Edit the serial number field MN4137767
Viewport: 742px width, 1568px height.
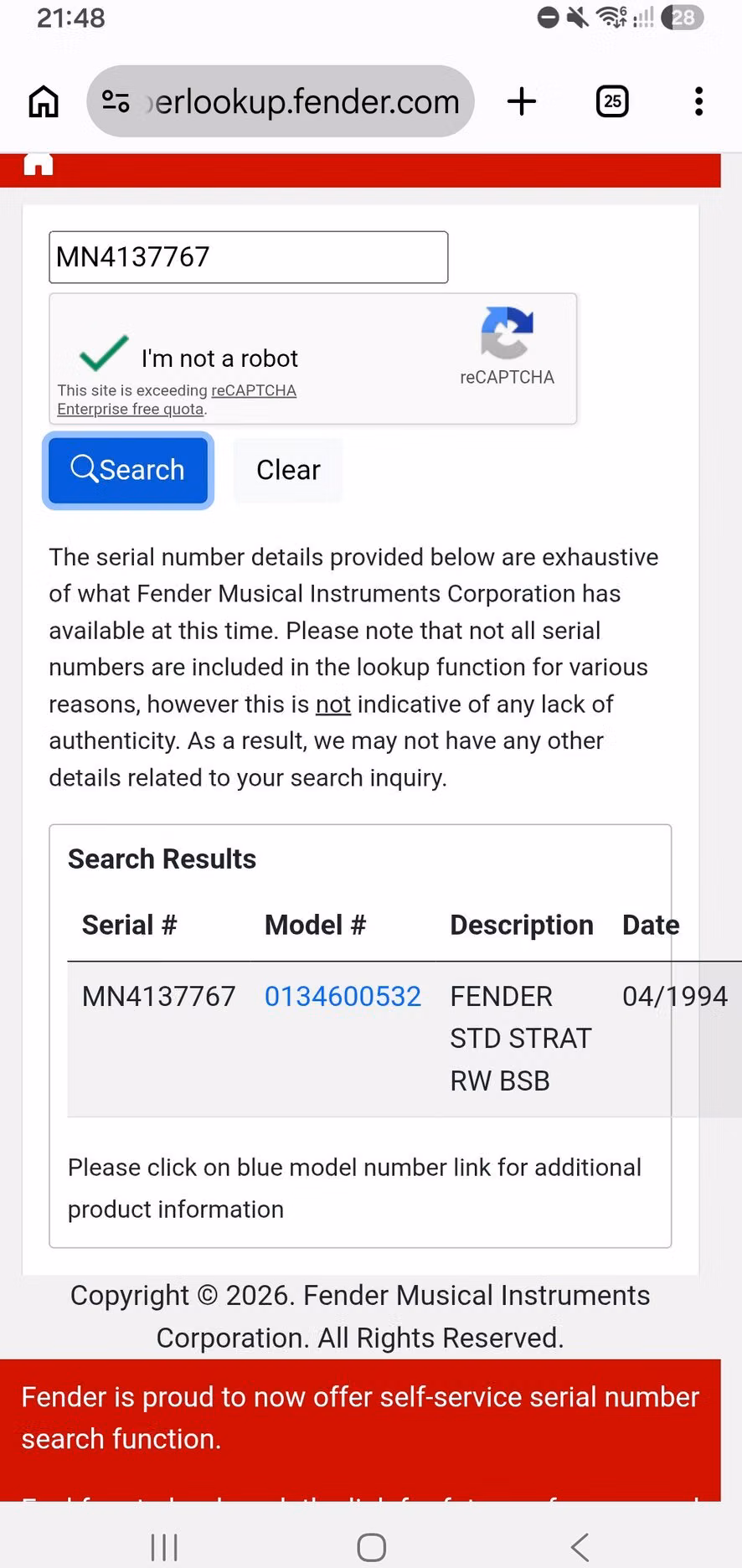pos(249,257)
